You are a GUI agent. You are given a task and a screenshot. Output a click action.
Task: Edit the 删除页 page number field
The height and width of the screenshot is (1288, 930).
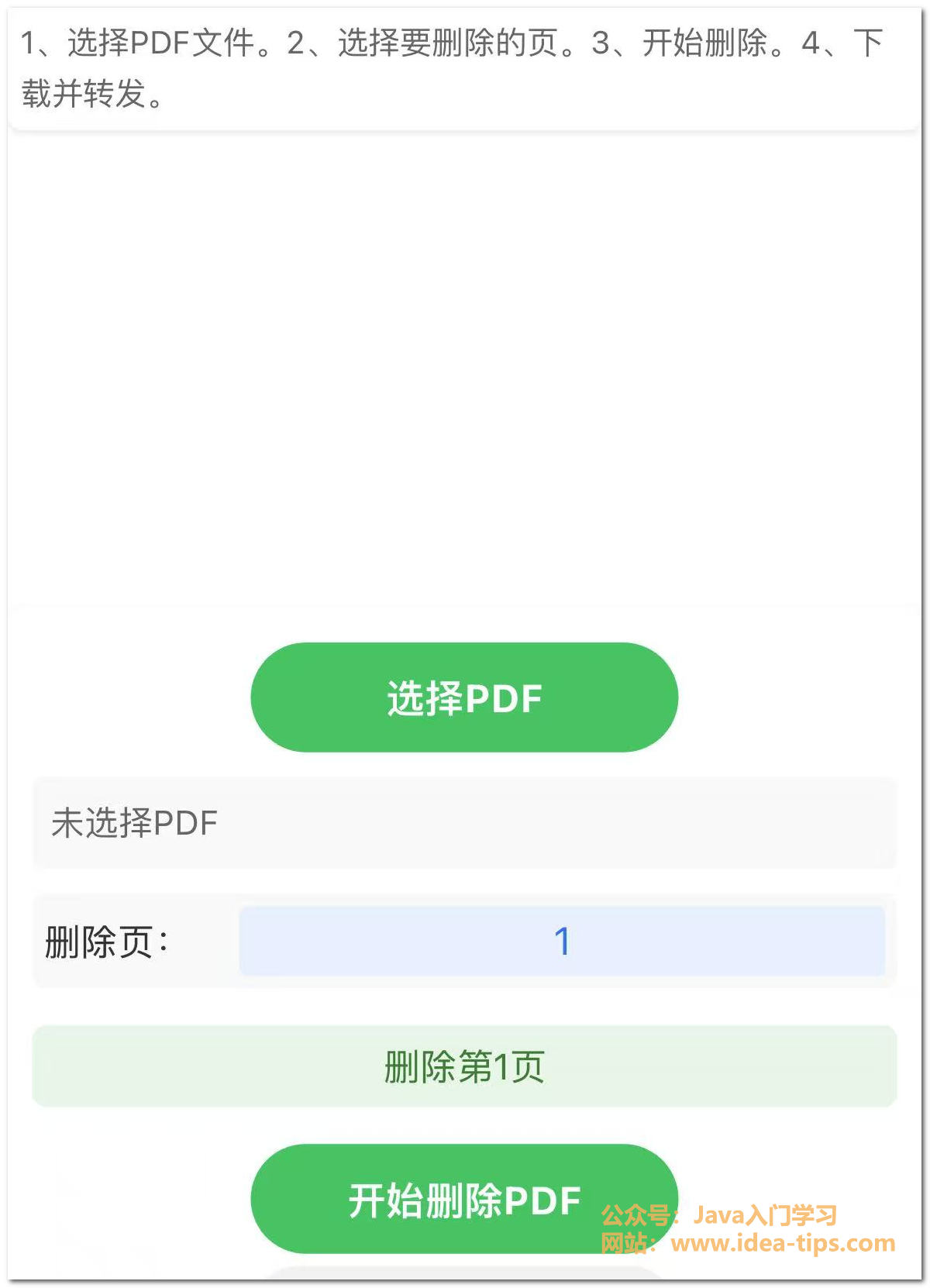(562, 942)
